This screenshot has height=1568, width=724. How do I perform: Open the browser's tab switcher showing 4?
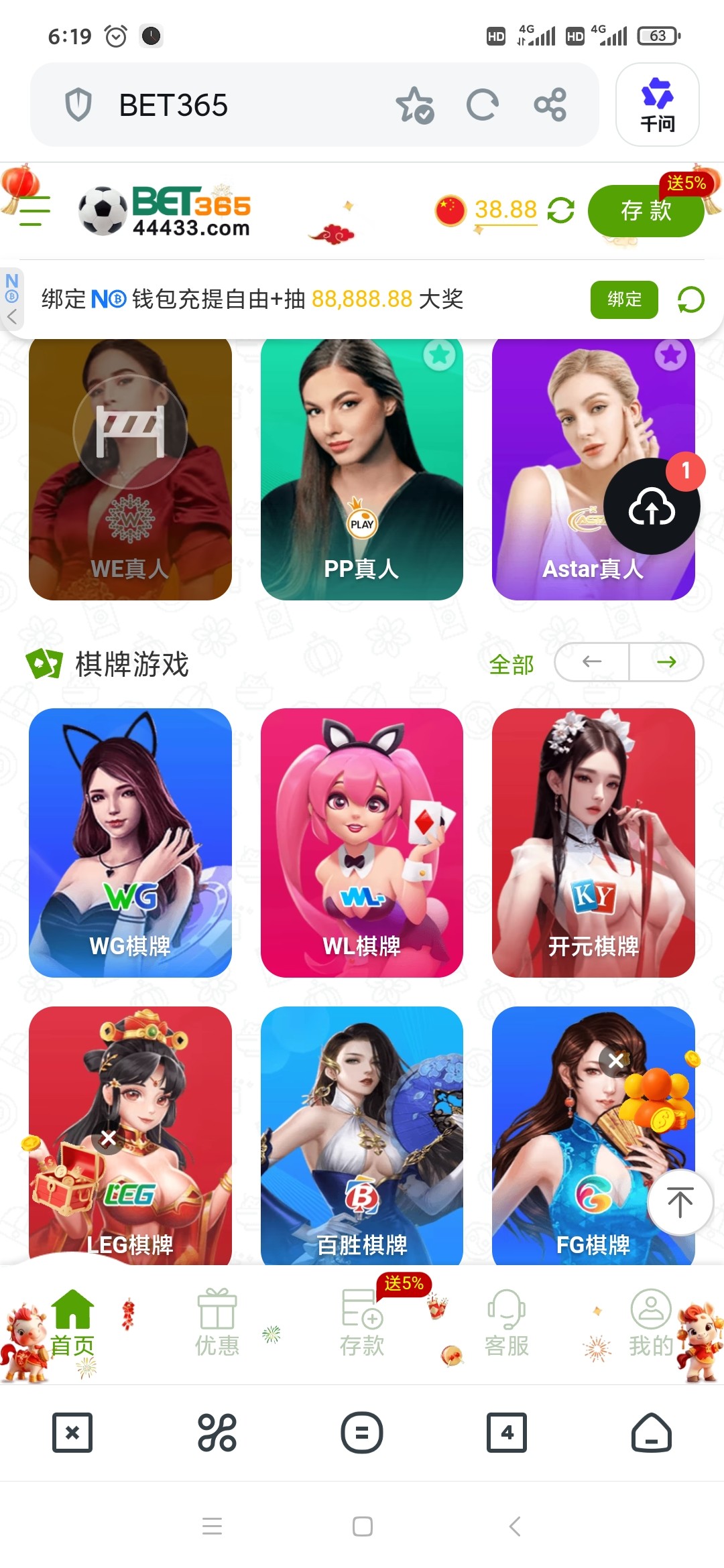click(x=506, y=1433)
